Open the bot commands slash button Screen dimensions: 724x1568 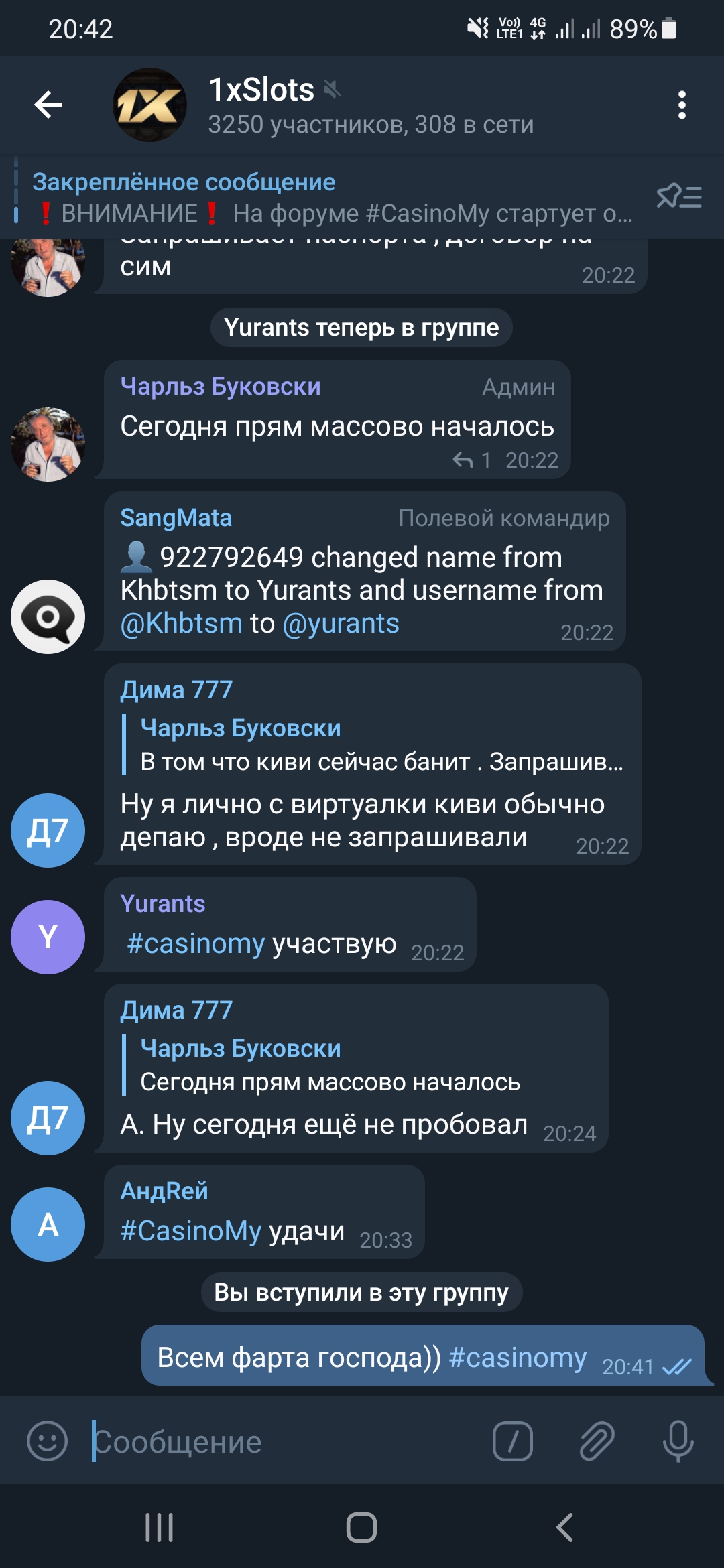coord(512,1441)
